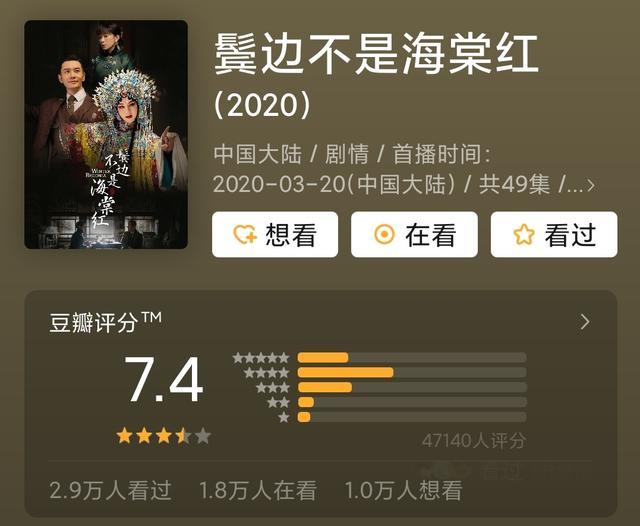Mark the show as 在看
Viewport: 640px width, 526px height.
pyautogui.click(x=414, y=234)
